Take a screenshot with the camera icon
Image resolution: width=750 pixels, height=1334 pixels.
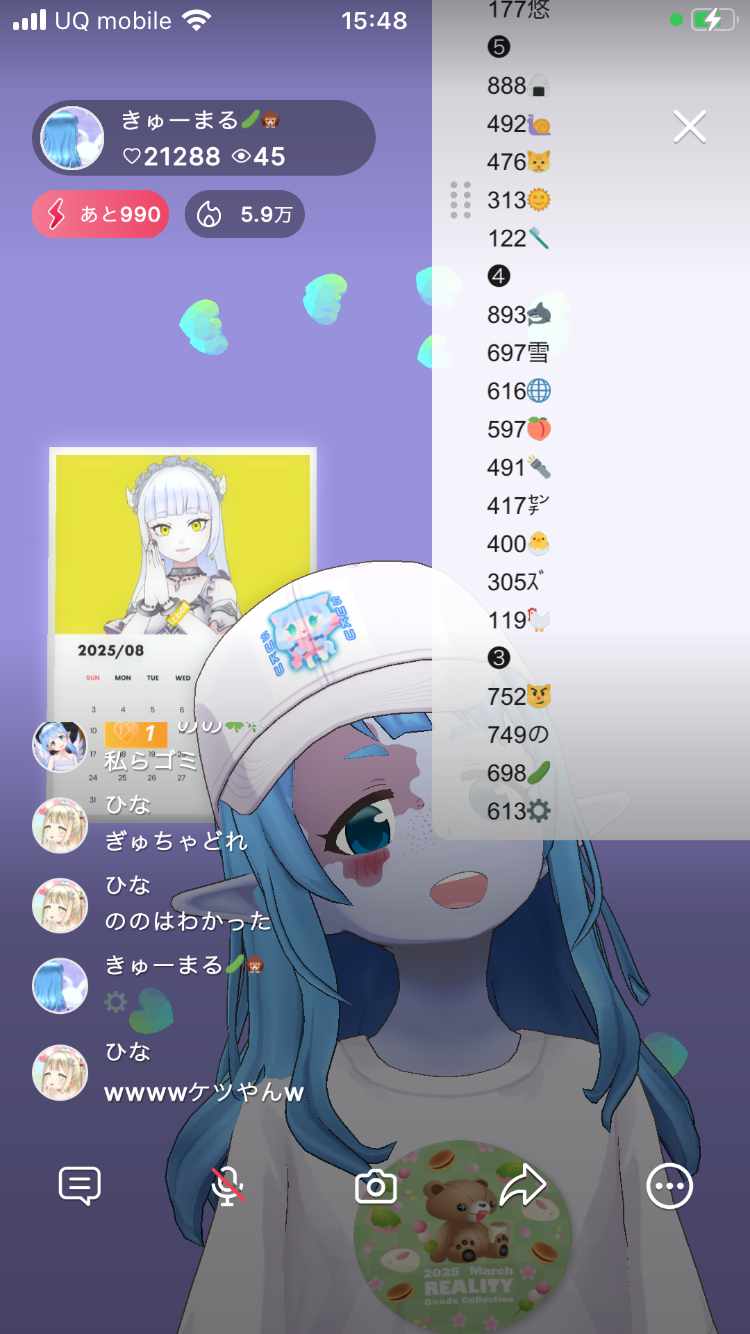click(376, 1187)
